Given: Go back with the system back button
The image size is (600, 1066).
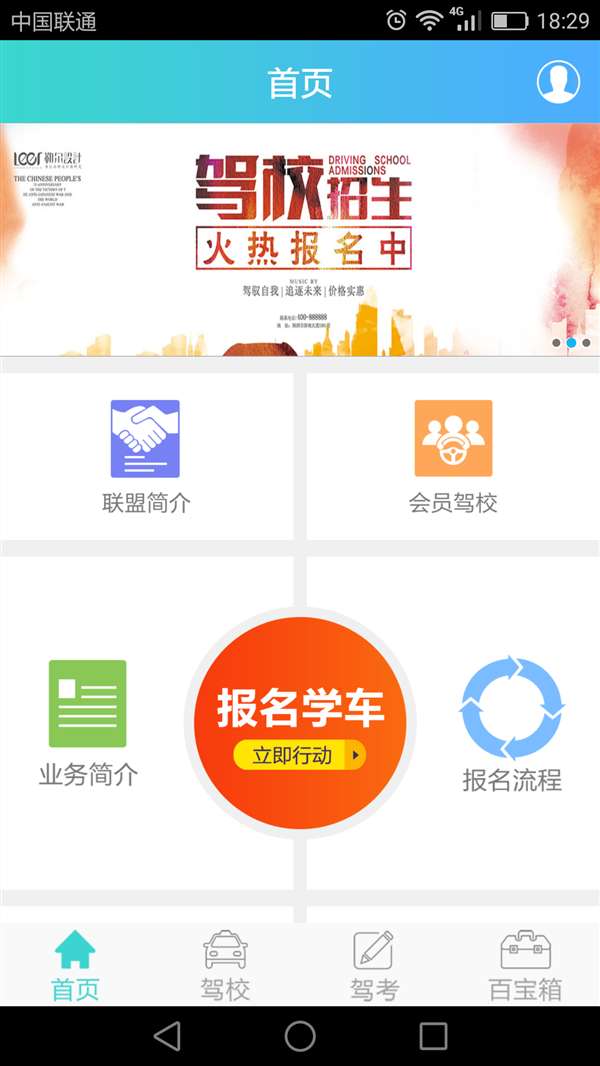Looking at the screenshot, I should (x=167, y=1036).
